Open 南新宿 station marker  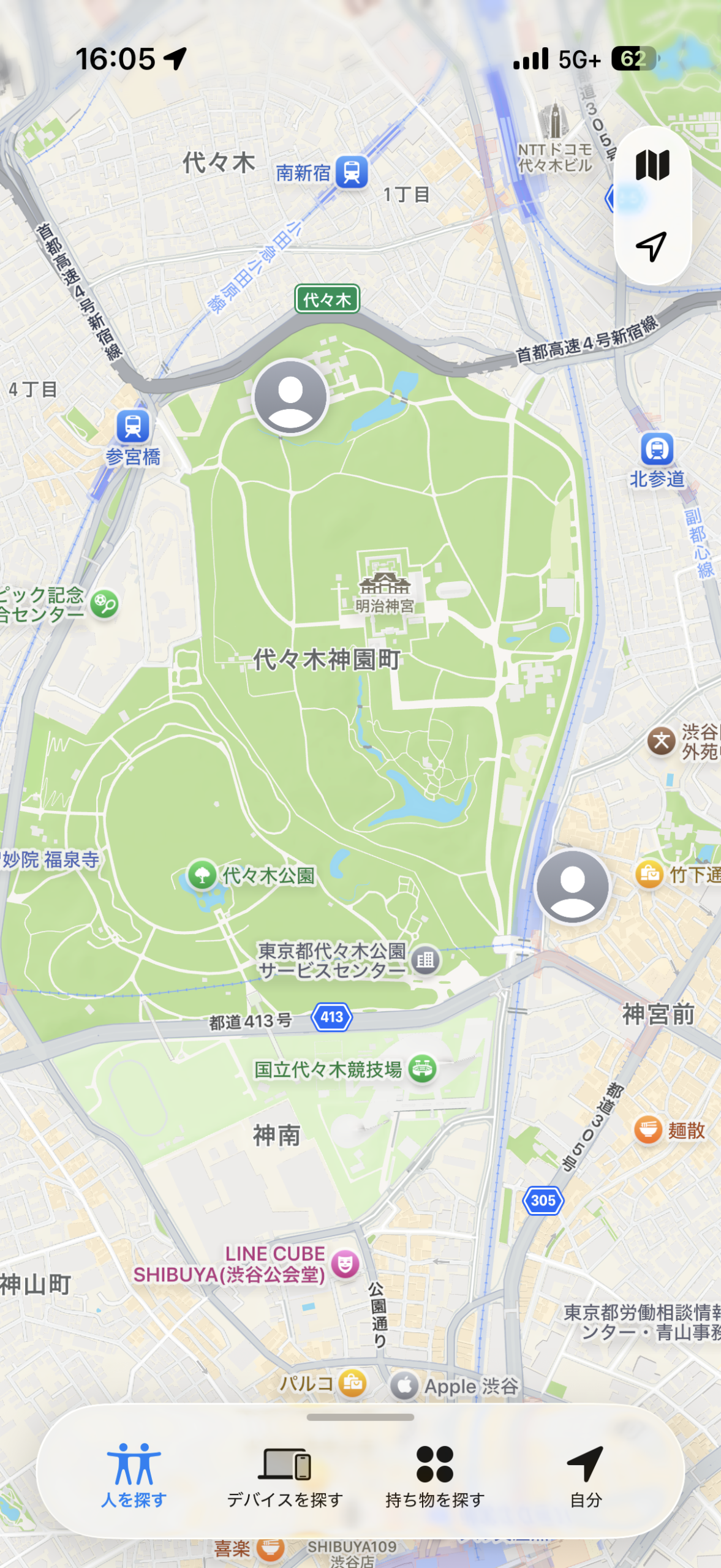352,172
